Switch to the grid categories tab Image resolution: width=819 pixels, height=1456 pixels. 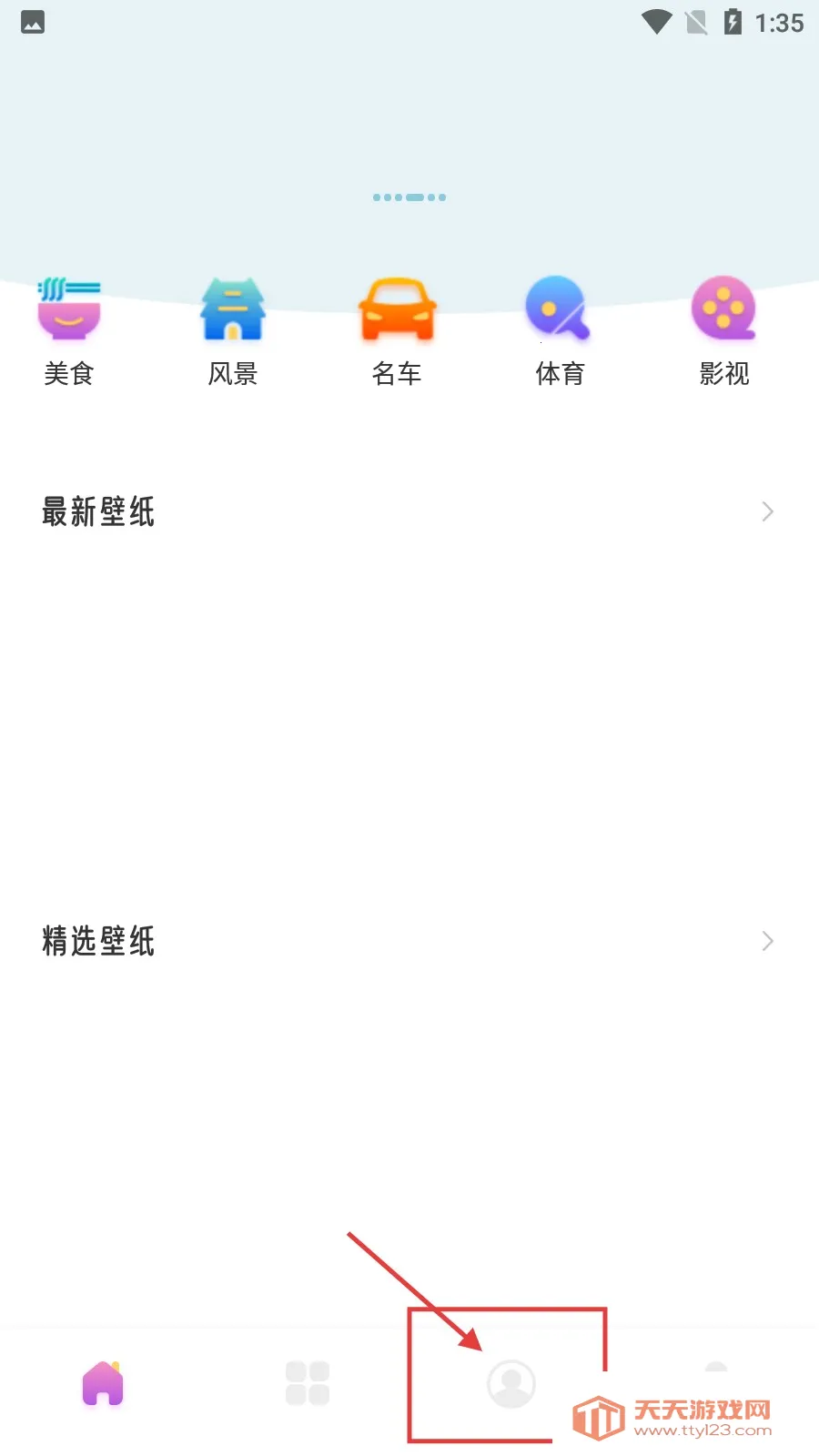tap(308, 1384)
